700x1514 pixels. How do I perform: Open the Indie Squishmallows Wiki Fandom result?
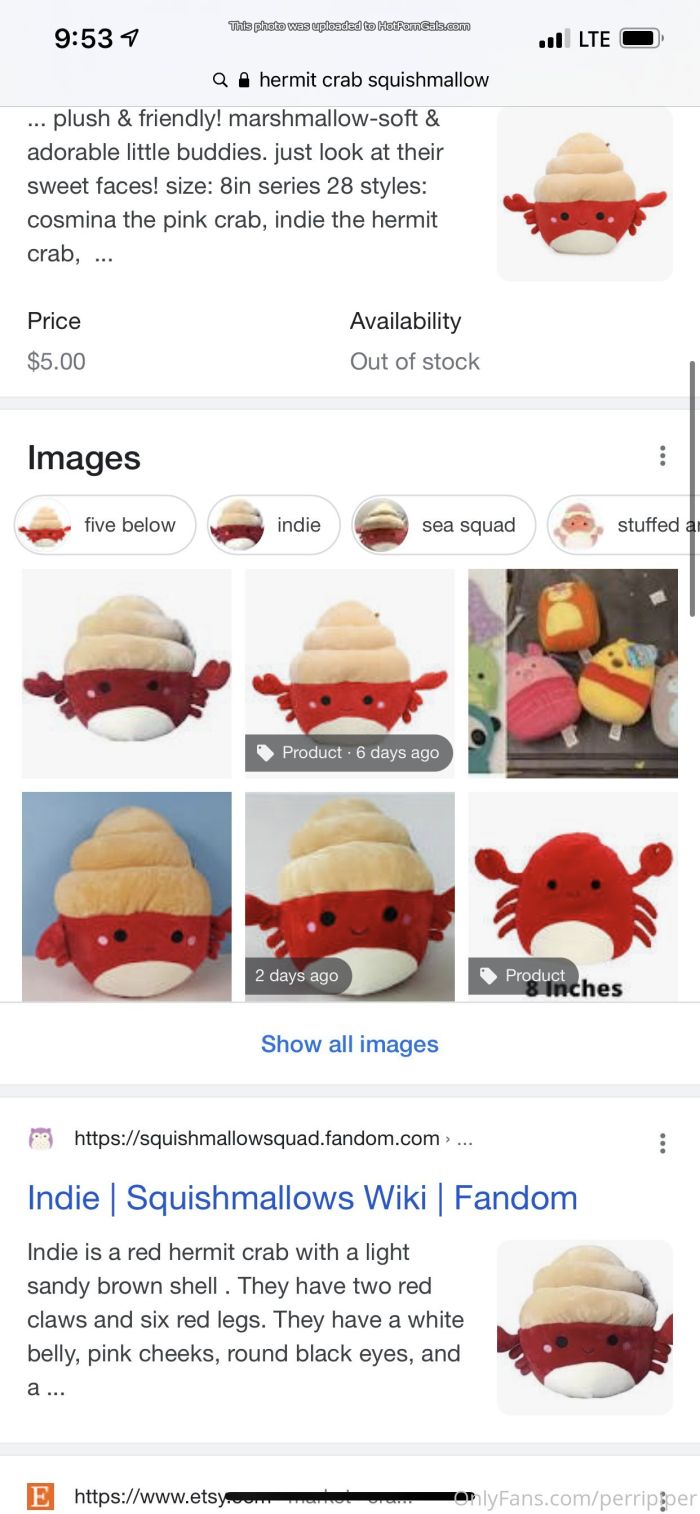(302, 1198)
